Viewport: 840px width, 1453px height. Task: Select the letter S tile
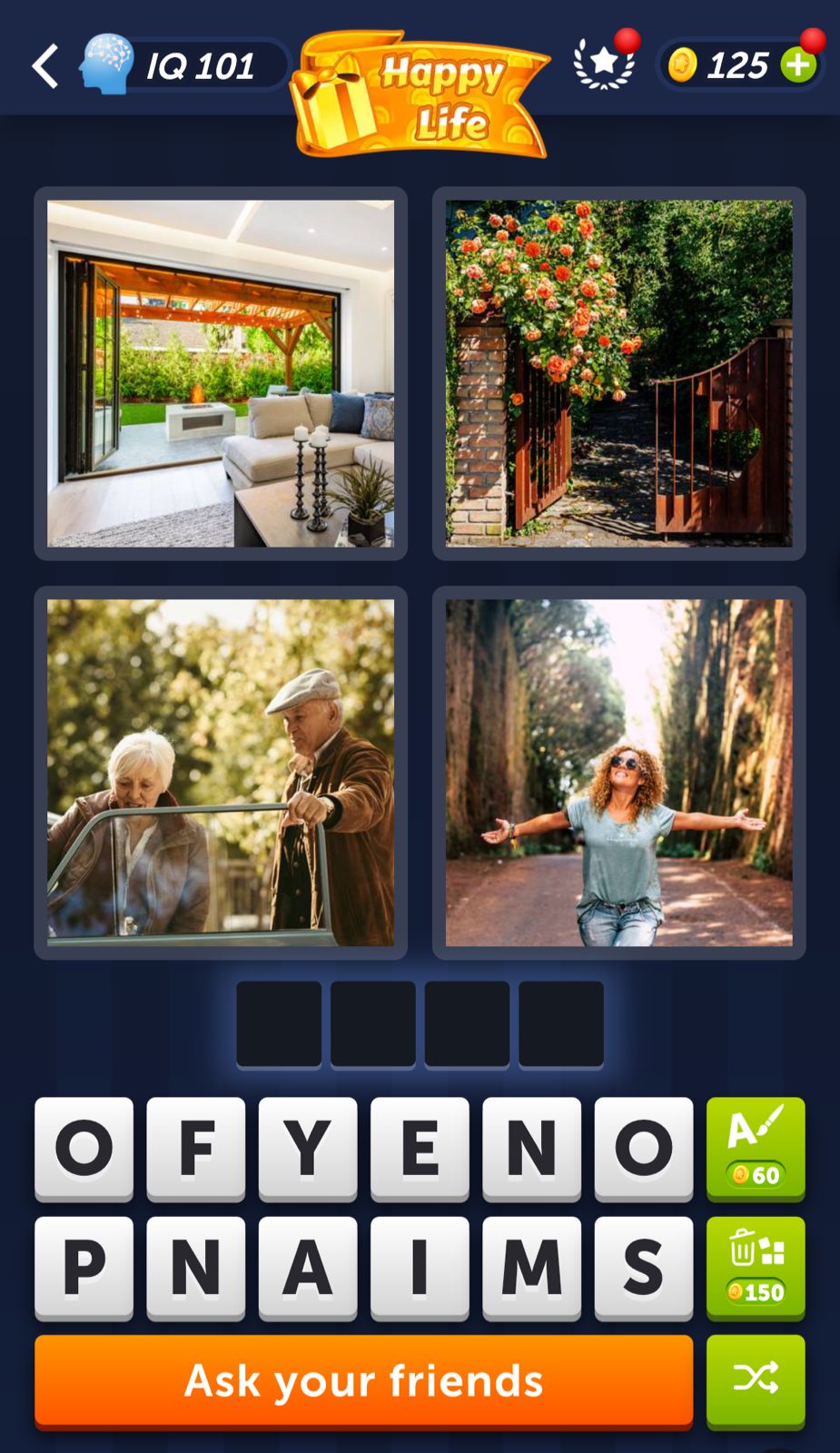coord(643,1267)
